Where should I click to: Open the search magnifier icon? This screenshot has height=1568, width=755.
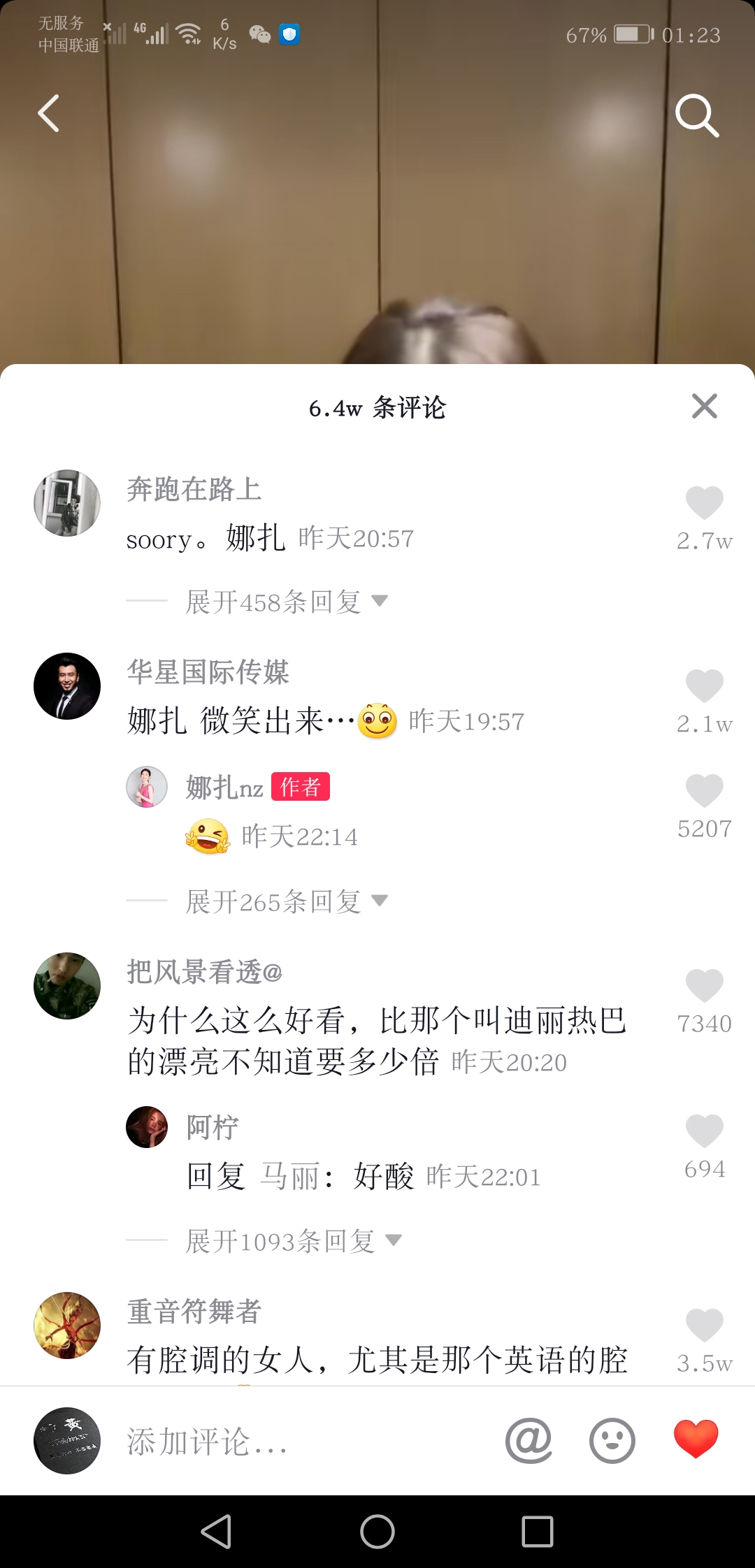pyautogui.click(x=697, y=115)
